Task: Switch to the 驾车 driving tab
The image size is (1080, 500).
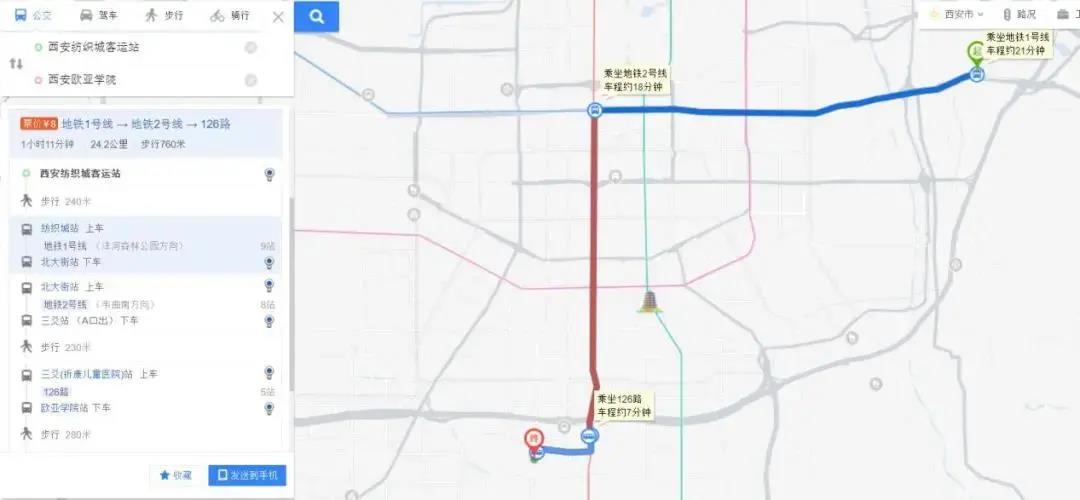Action: tap(99, 16)
